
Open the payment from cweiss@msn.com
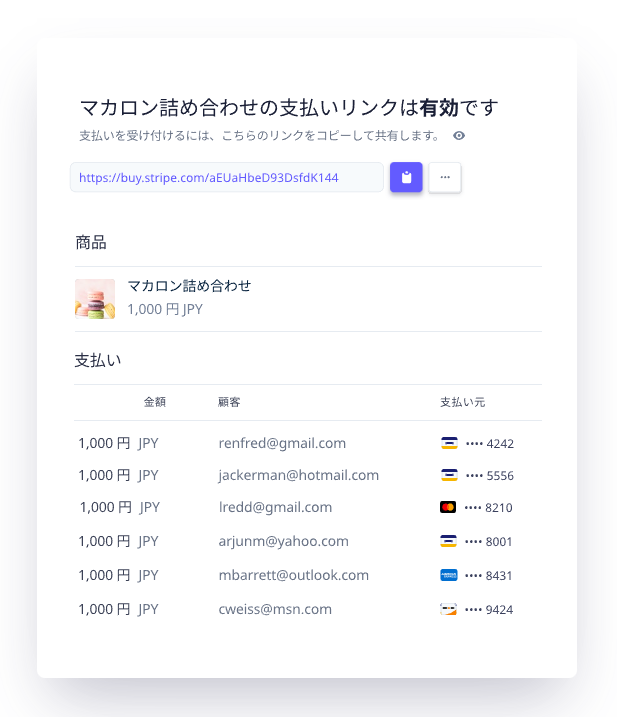pos(275,609)
